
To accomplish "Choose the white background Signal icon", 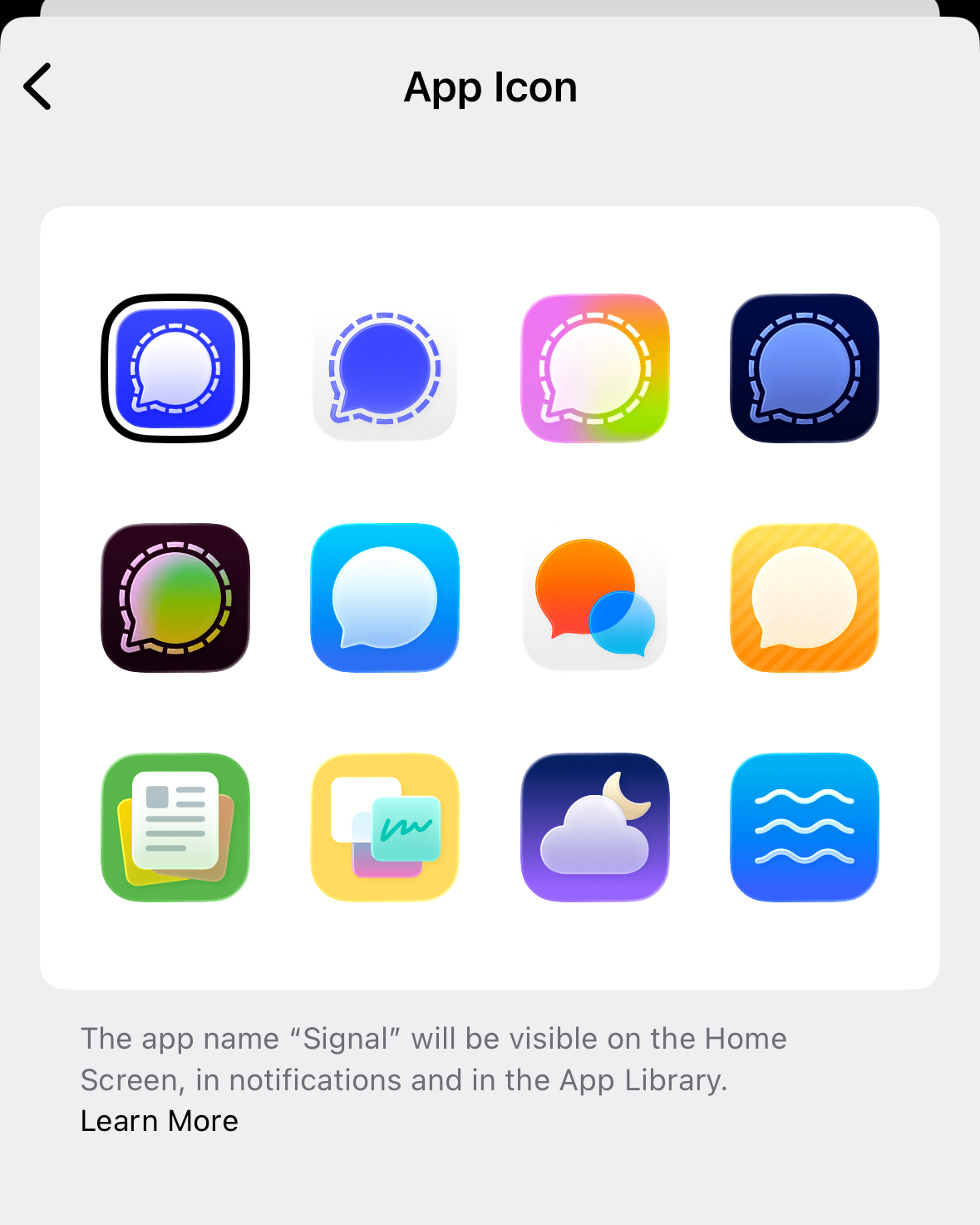I will [385, 368].
